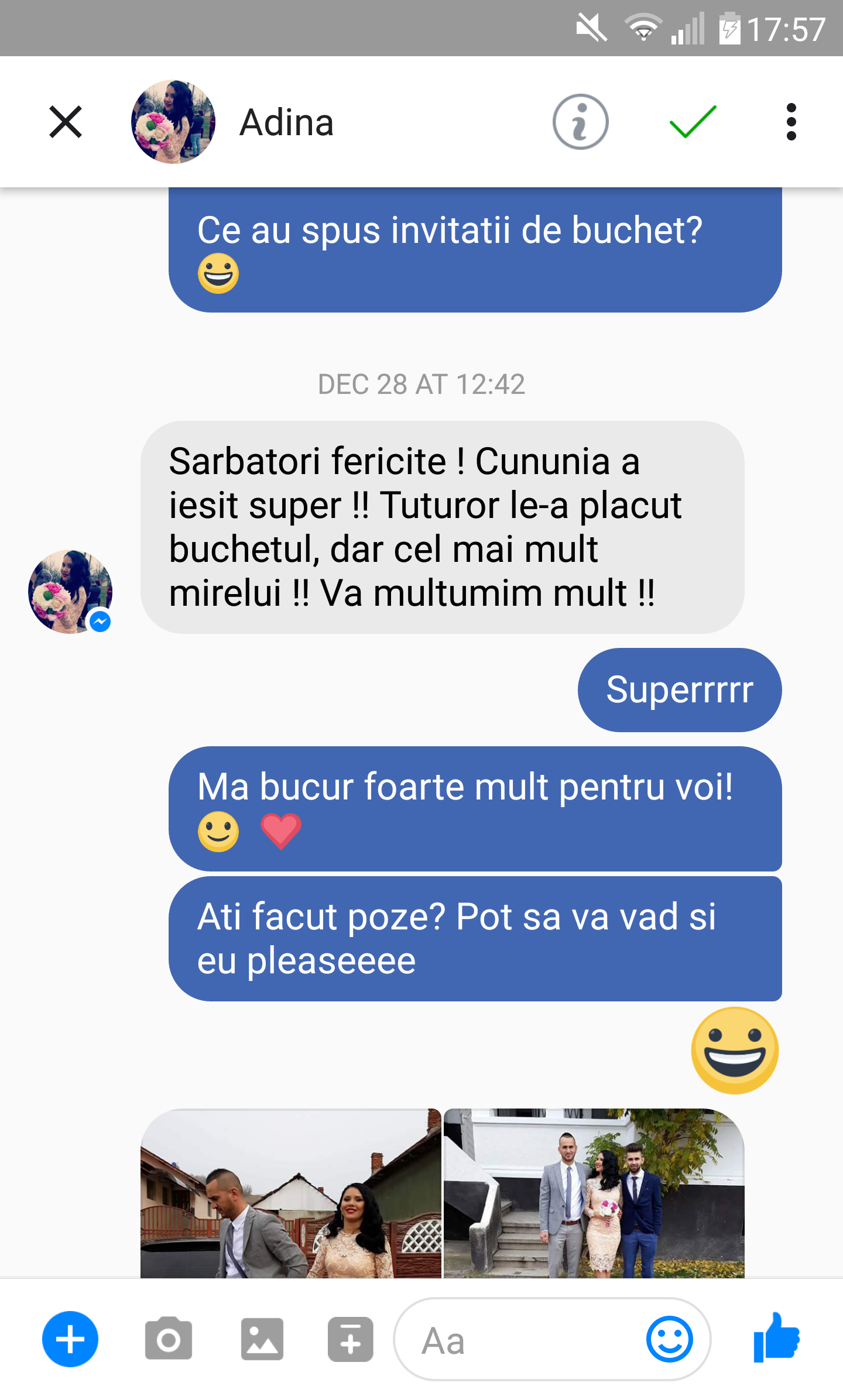The image size is (843, 1400).
Task: Open the photo of the couple walking
Action: tap(291, 1193)
